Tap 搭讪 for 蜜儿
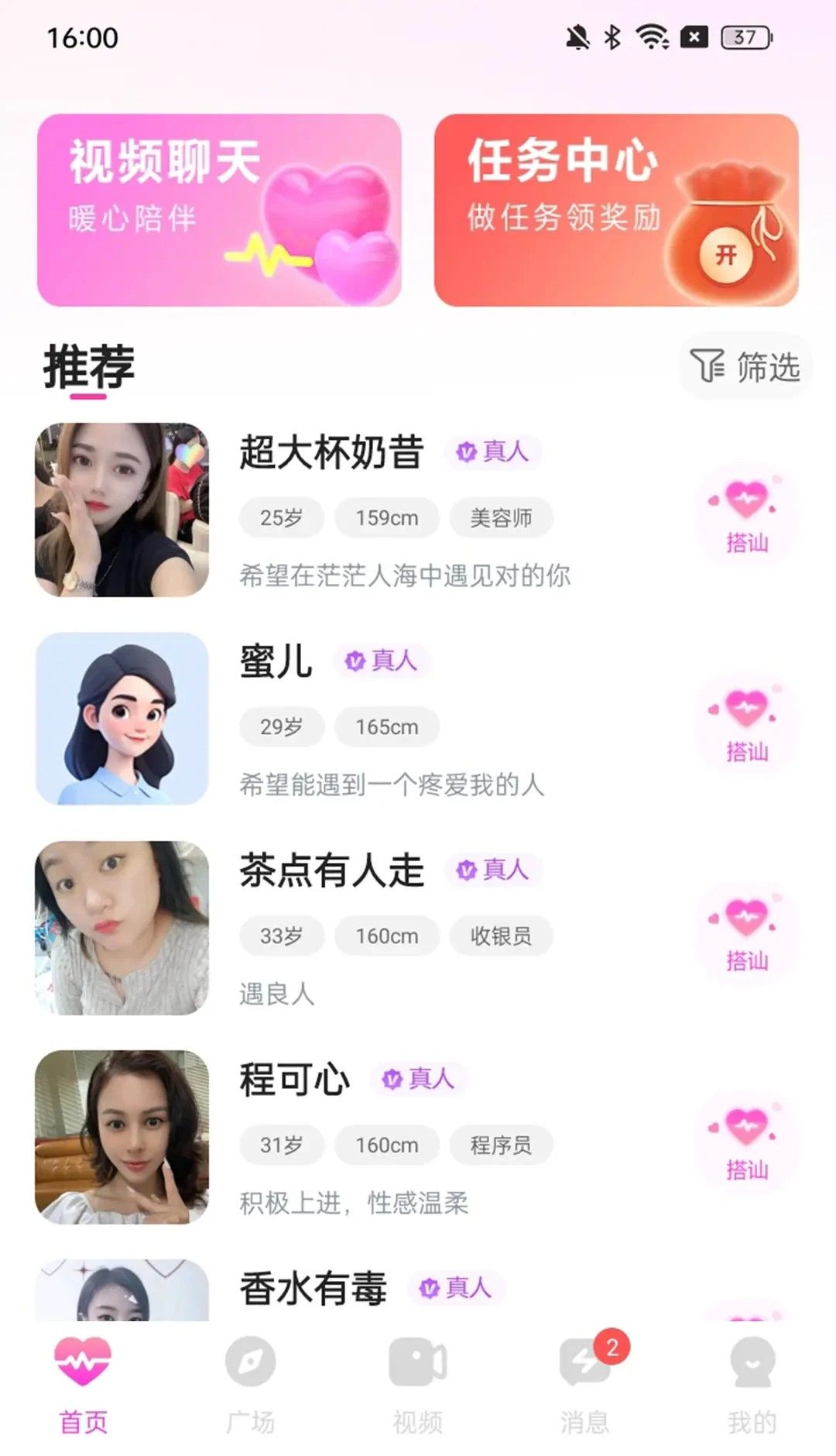836x1456 pixels. pos(746,723)
